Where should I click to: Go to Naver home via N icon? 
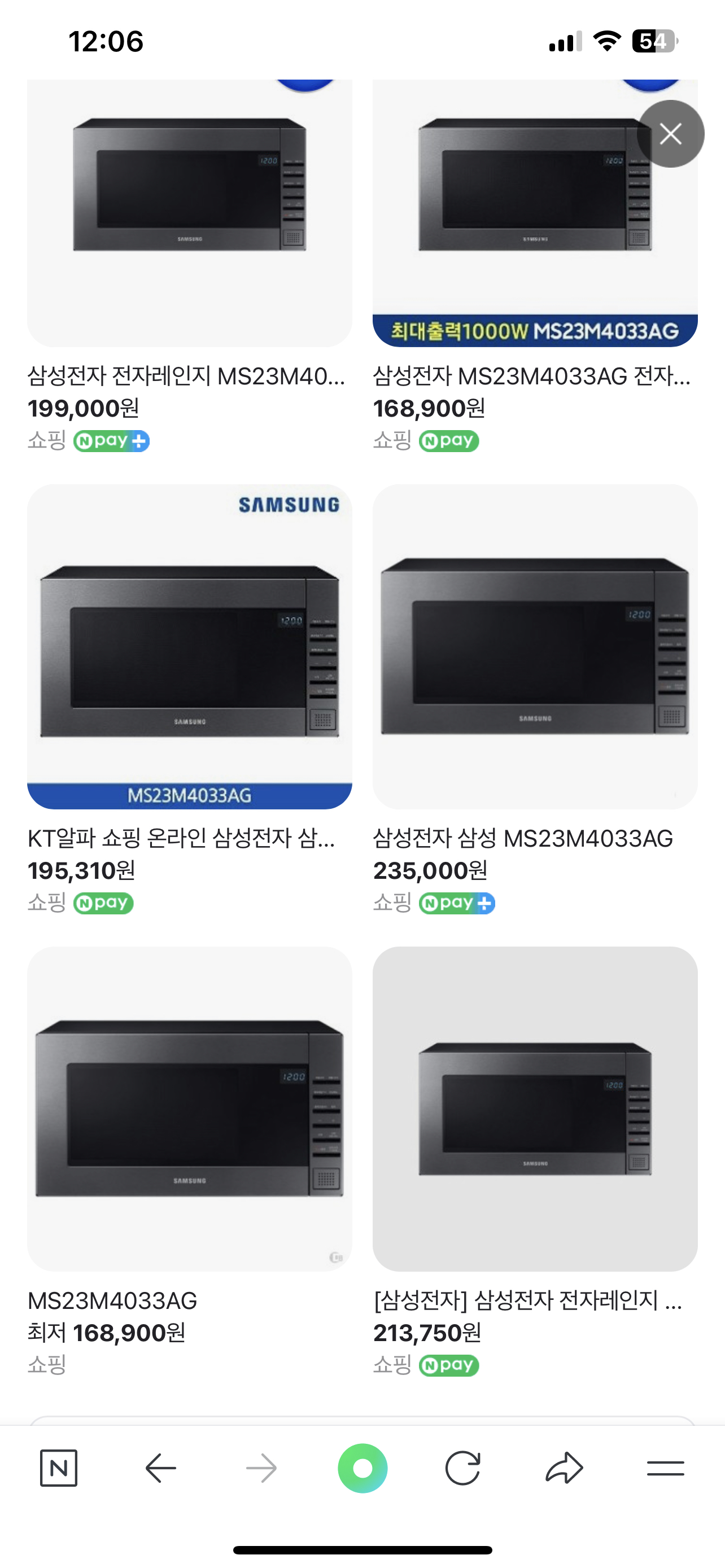(58, 1468)
